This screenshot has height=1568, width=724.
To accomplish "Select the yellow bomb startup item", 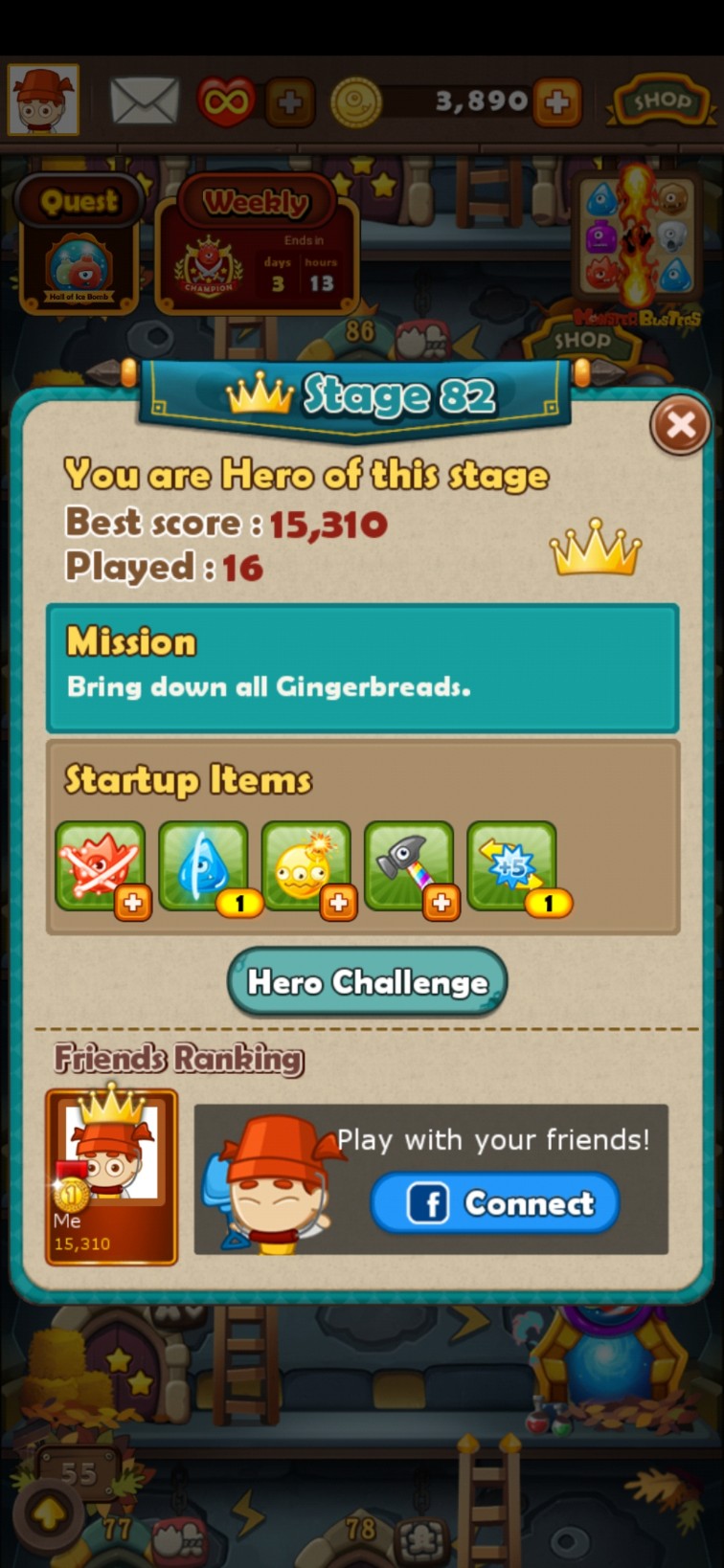I will click(x=306, y=866).
